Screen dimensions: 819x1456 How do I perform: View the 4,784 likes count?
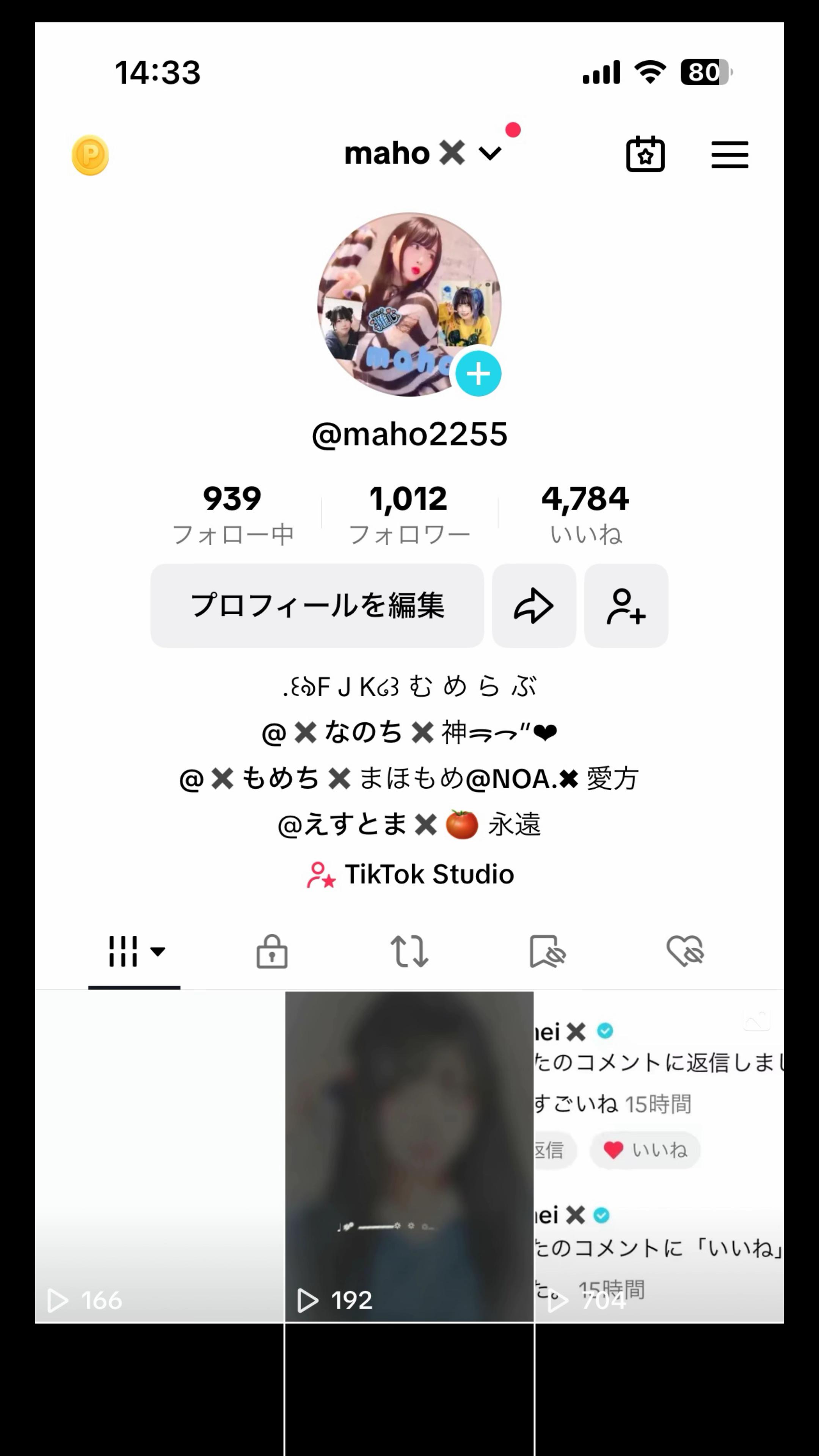(585, 513)
